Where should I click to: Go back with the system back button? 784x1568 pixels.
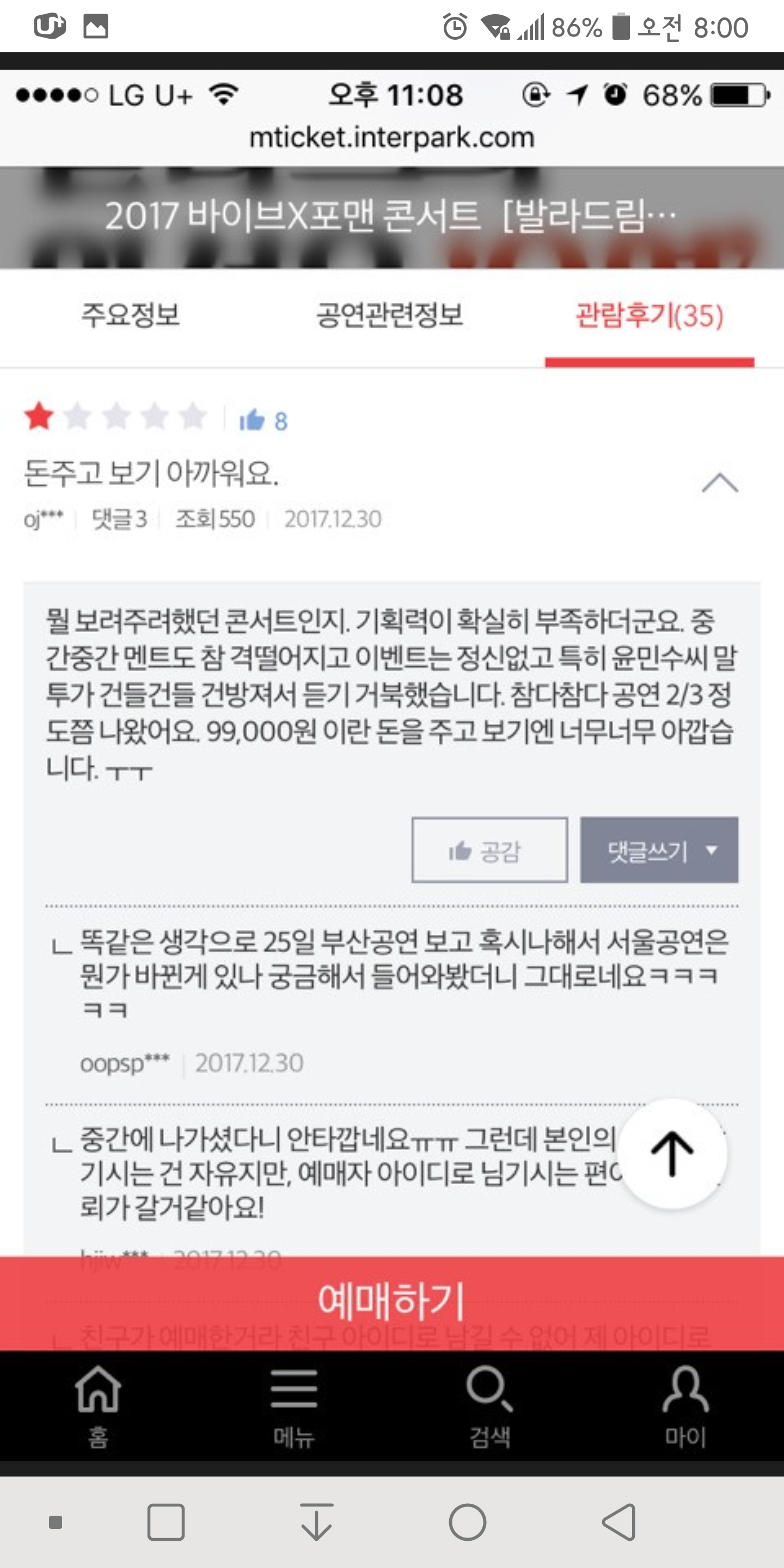618,1522
